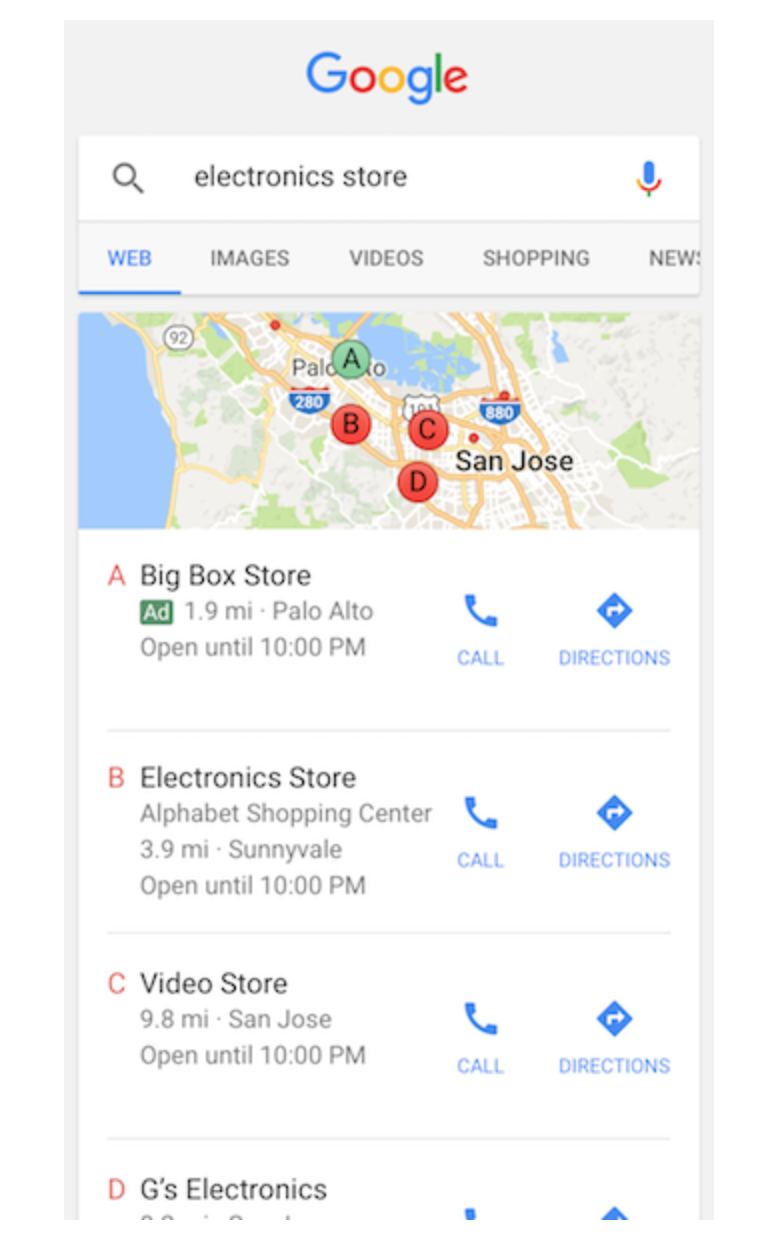Image resolution: width=762 pixels, height=1238 pixels.
Task: Open the G's Electronics listing
Action: tap(233, 1189)
